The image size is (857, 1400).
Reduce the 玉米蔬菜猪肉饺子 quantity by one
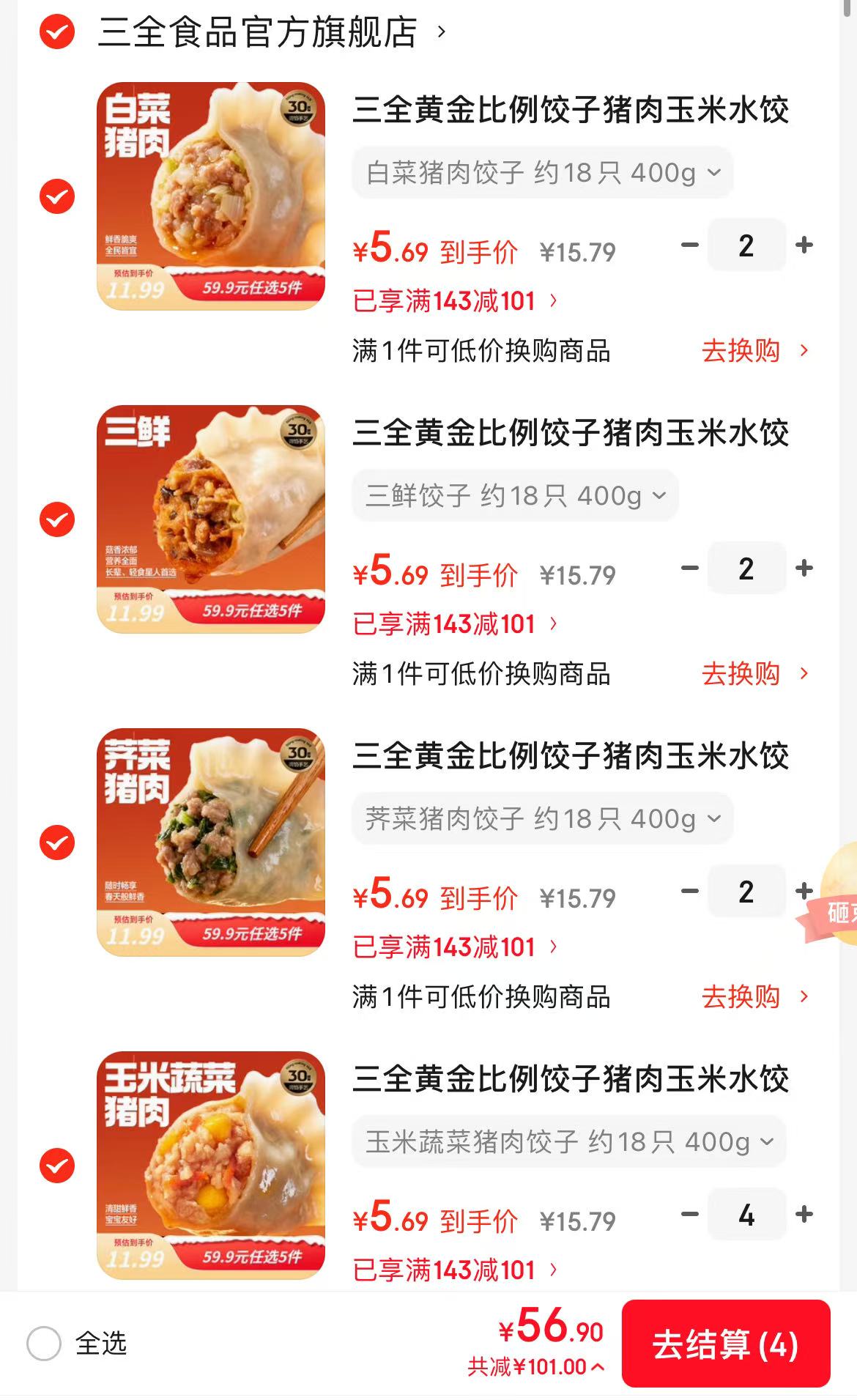point(689,1214)
